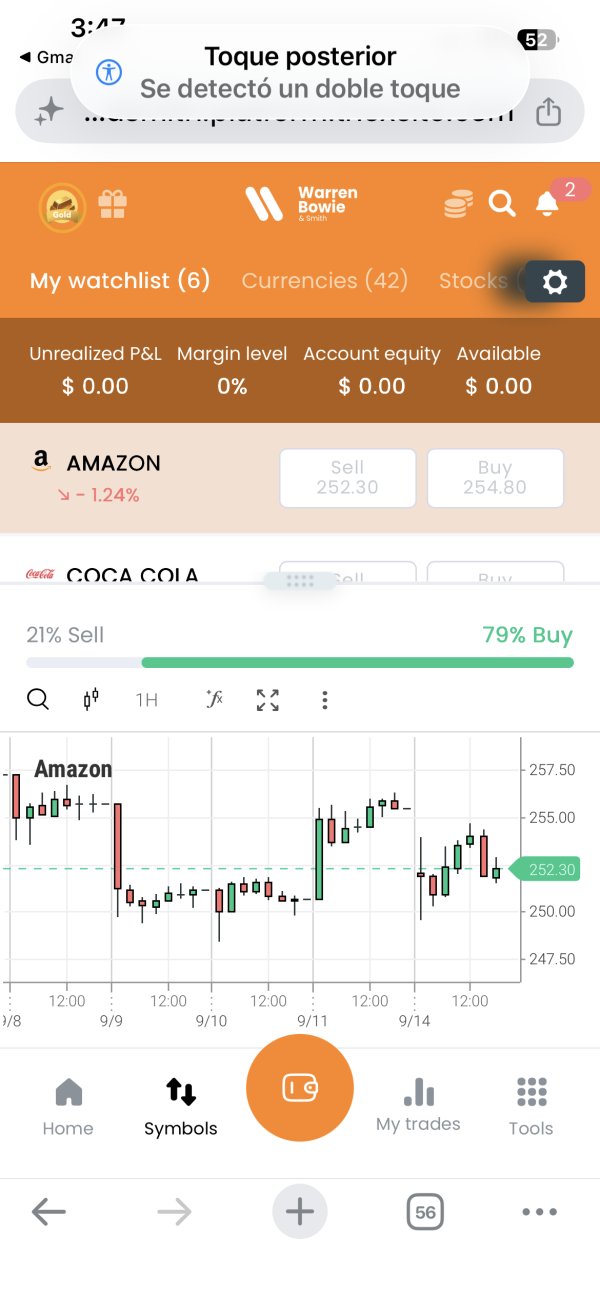The height and width of the screenshot is (1298, 600).
Task: Buy Amazon at 254.80
Action: click(x=495, y=478)
